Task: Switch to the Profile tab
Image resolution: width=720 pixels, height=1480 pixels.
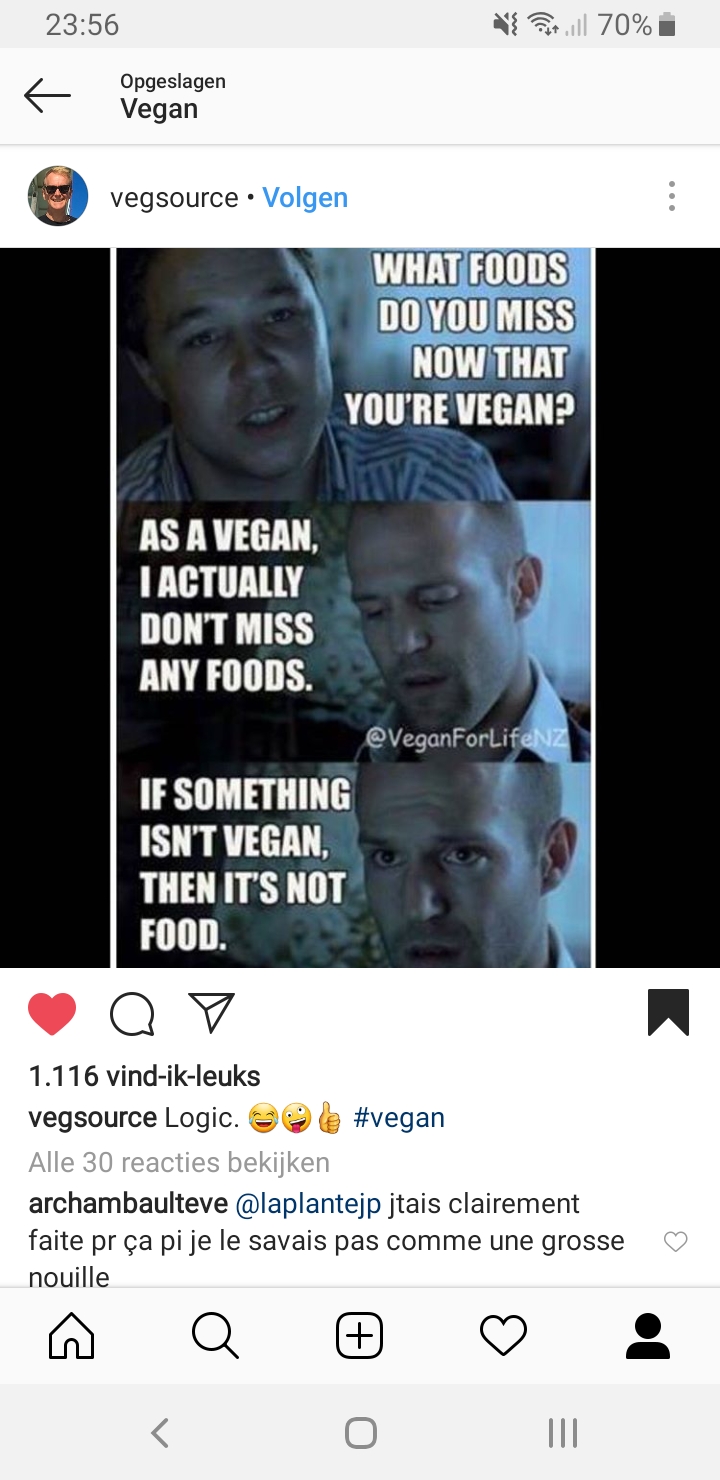Action: coord(647,1336)
